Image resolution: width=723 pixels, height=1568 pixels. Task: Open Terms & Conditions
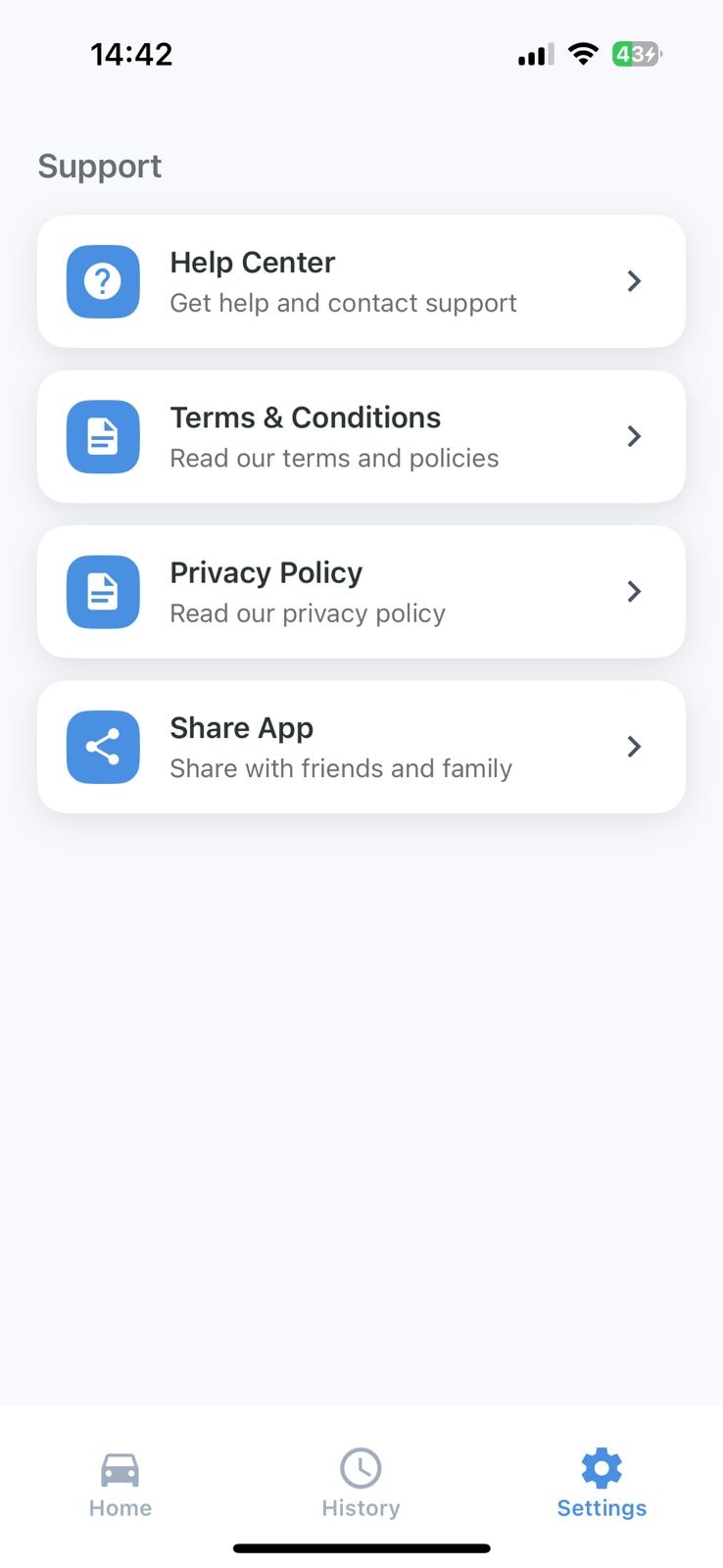point(361,436)
